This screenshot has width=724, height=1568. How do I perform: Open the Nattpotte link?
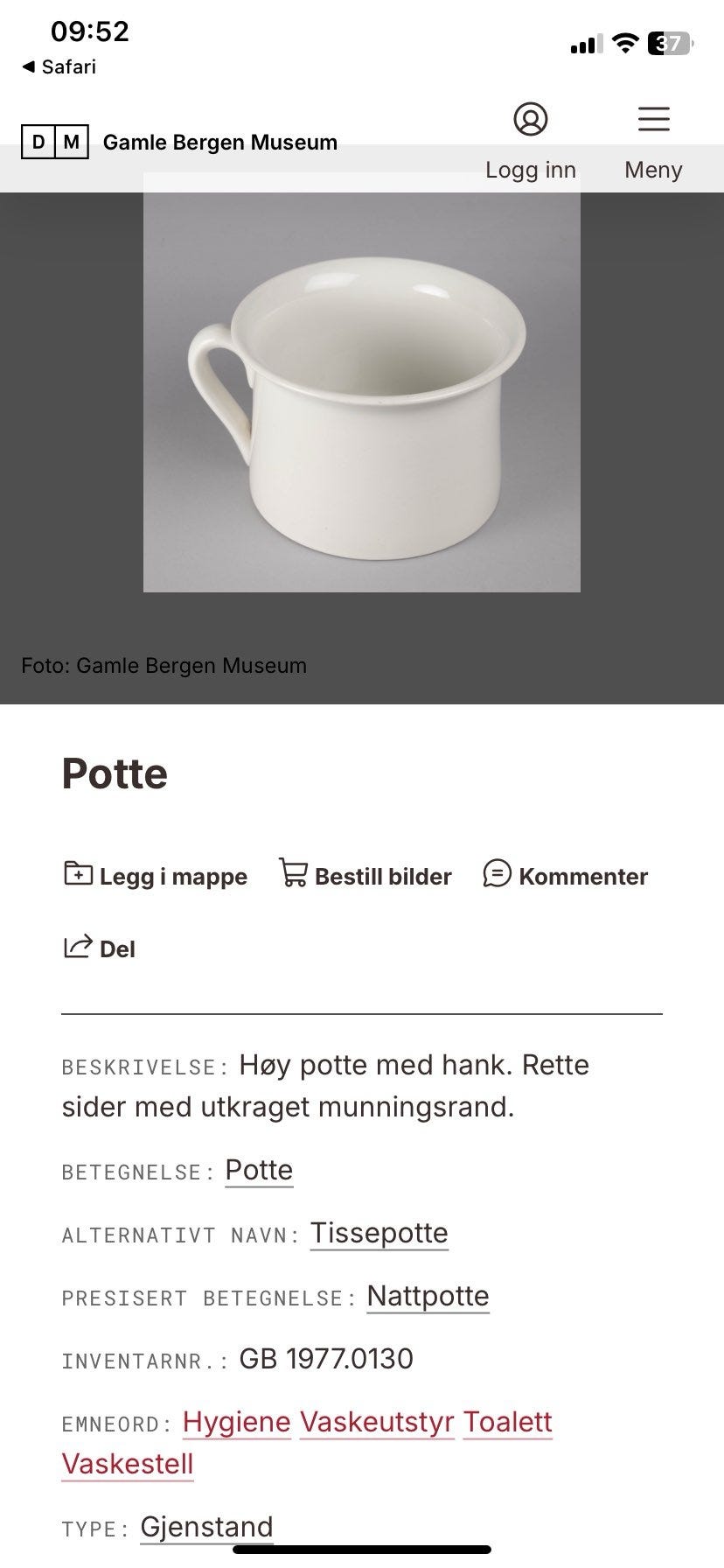(428, 1296)
